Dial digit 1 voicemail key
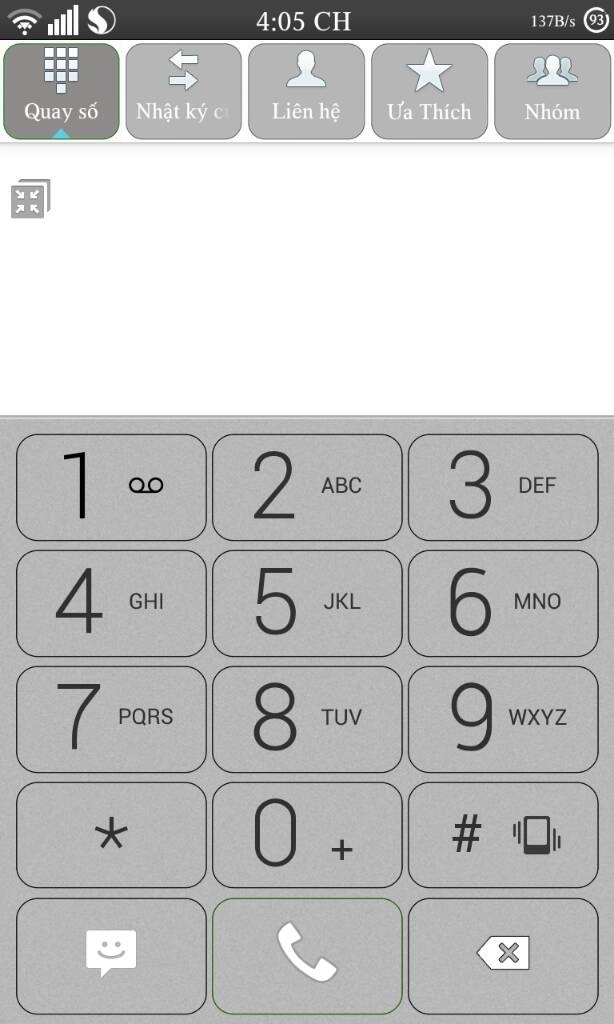The height and width of the screenshot is (1024, 614). pyautogui.click(x=111, y=487)
